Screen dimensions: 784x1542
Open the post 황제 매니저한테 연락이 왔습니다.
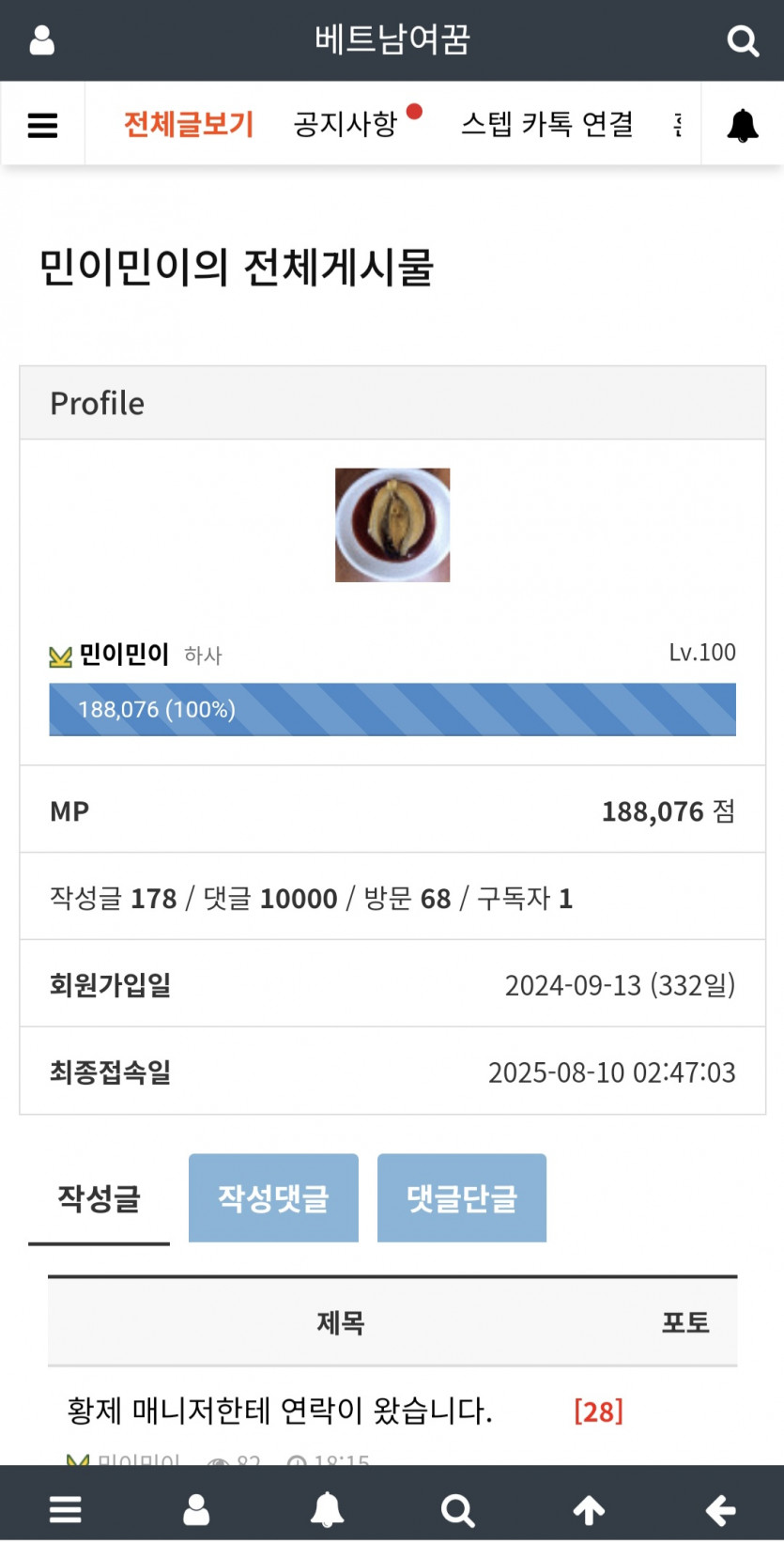[280, 1410]
